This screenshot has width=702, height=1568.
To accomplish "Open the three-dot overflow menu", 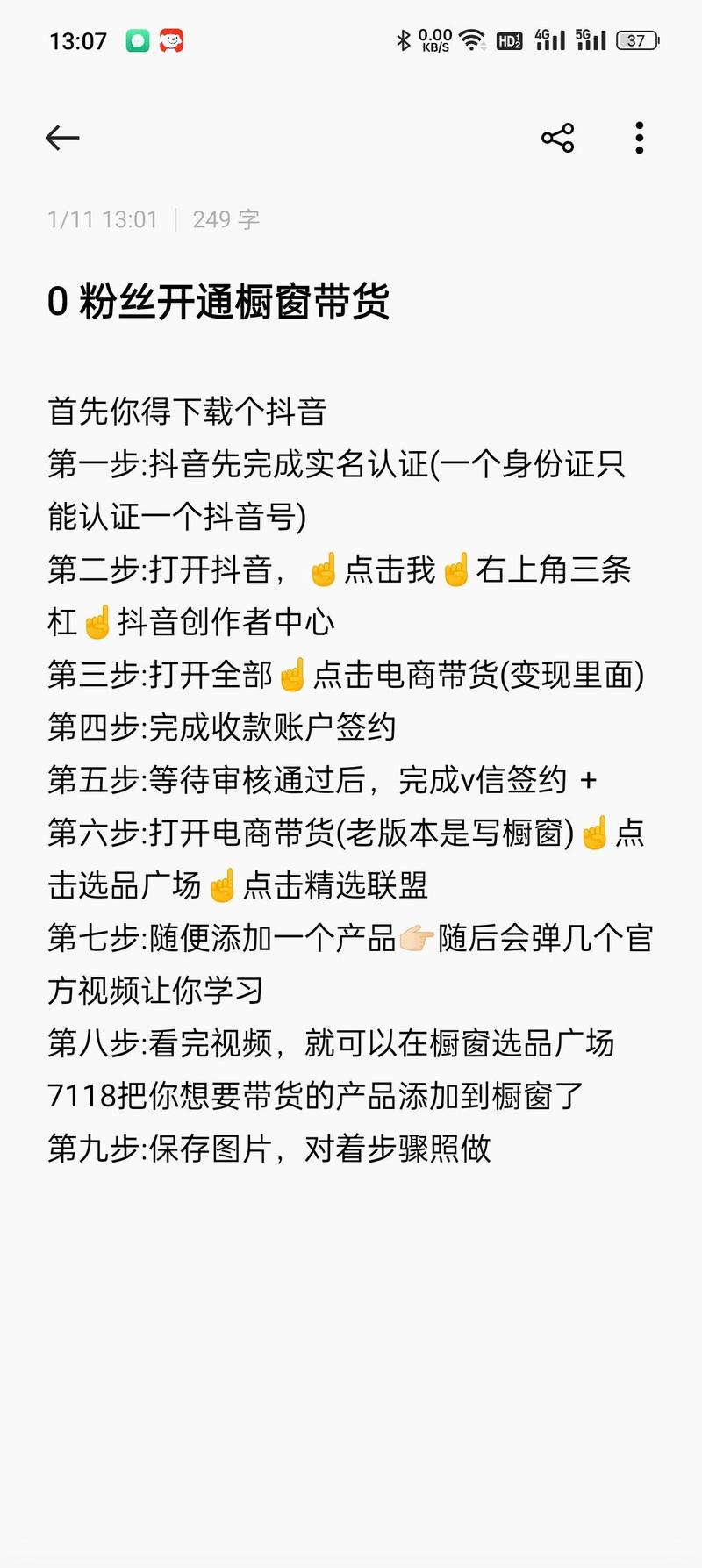I will 639,138.
